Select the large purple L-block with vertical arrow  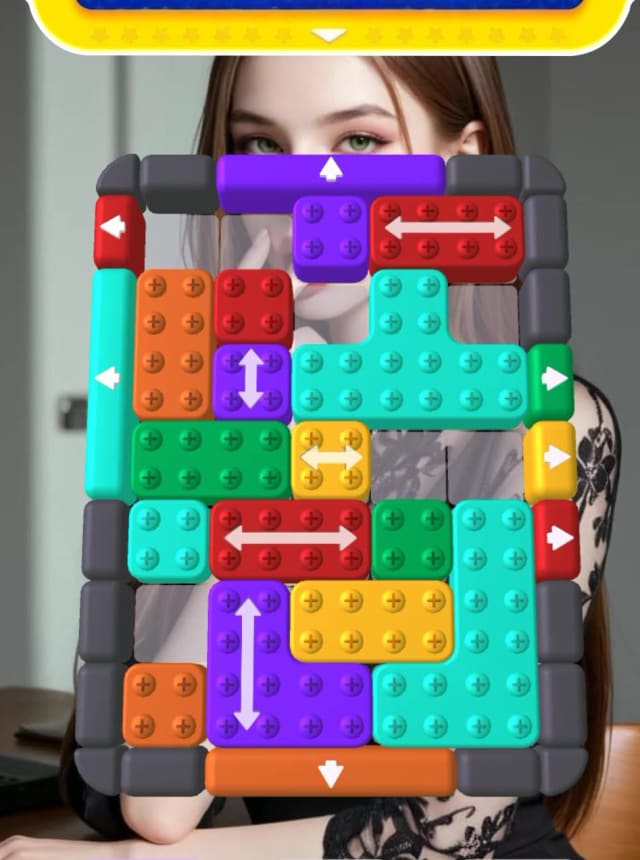[249, 663]
